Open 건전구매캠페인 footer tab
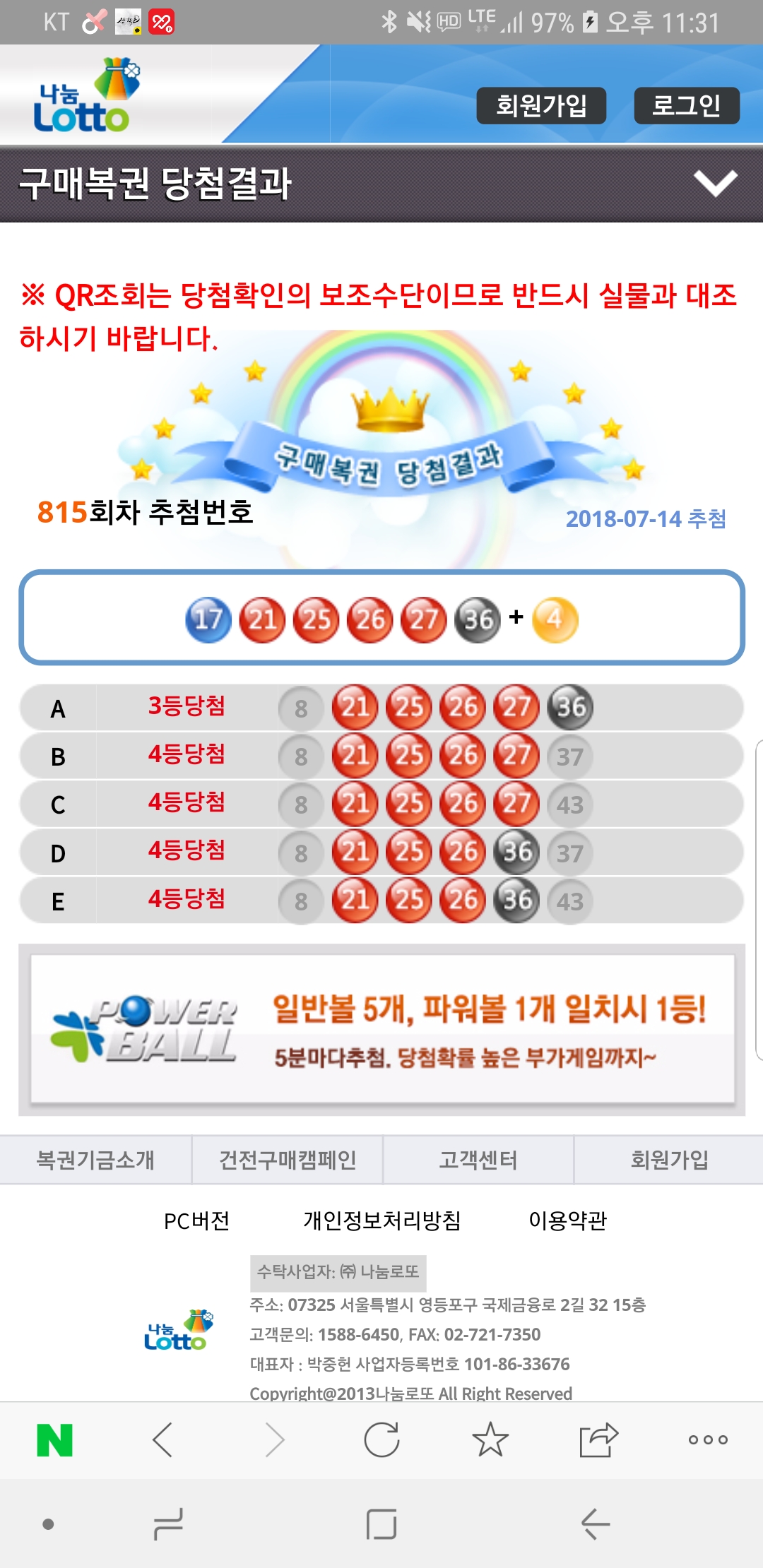Viewport: 763px width, 1568px height. pos(288,1160)
